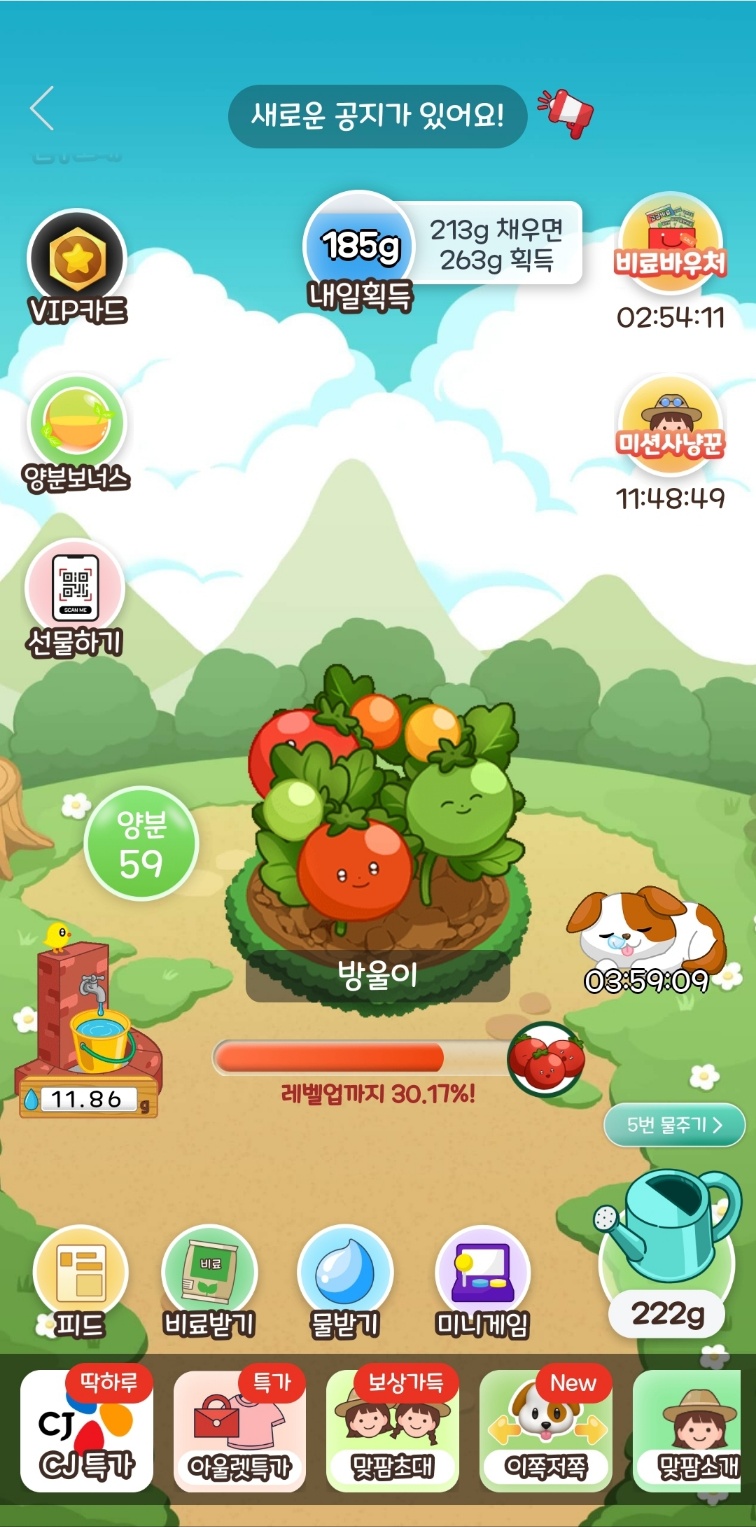
Task: Open 물받기 to get water
Action: coord(344,1279)
